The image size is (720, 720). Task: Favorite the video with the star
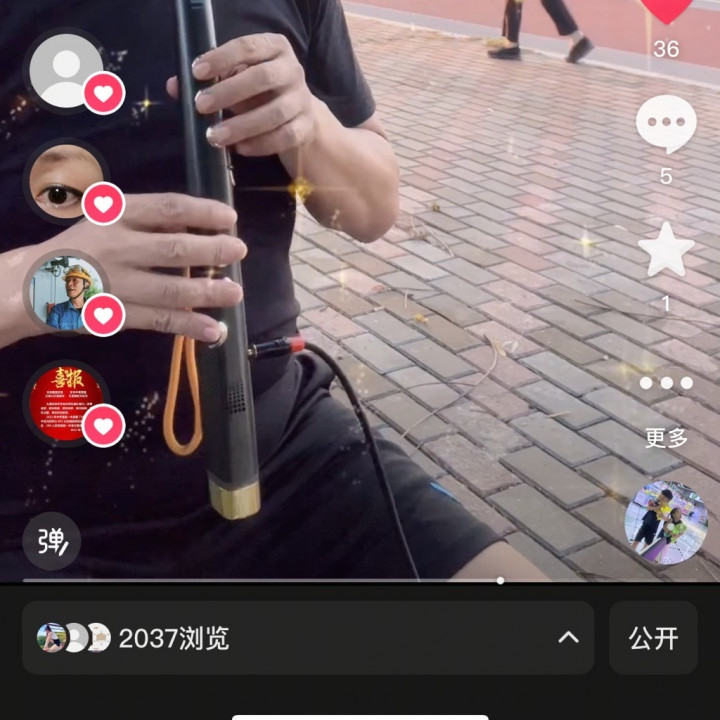pos(666,251)
